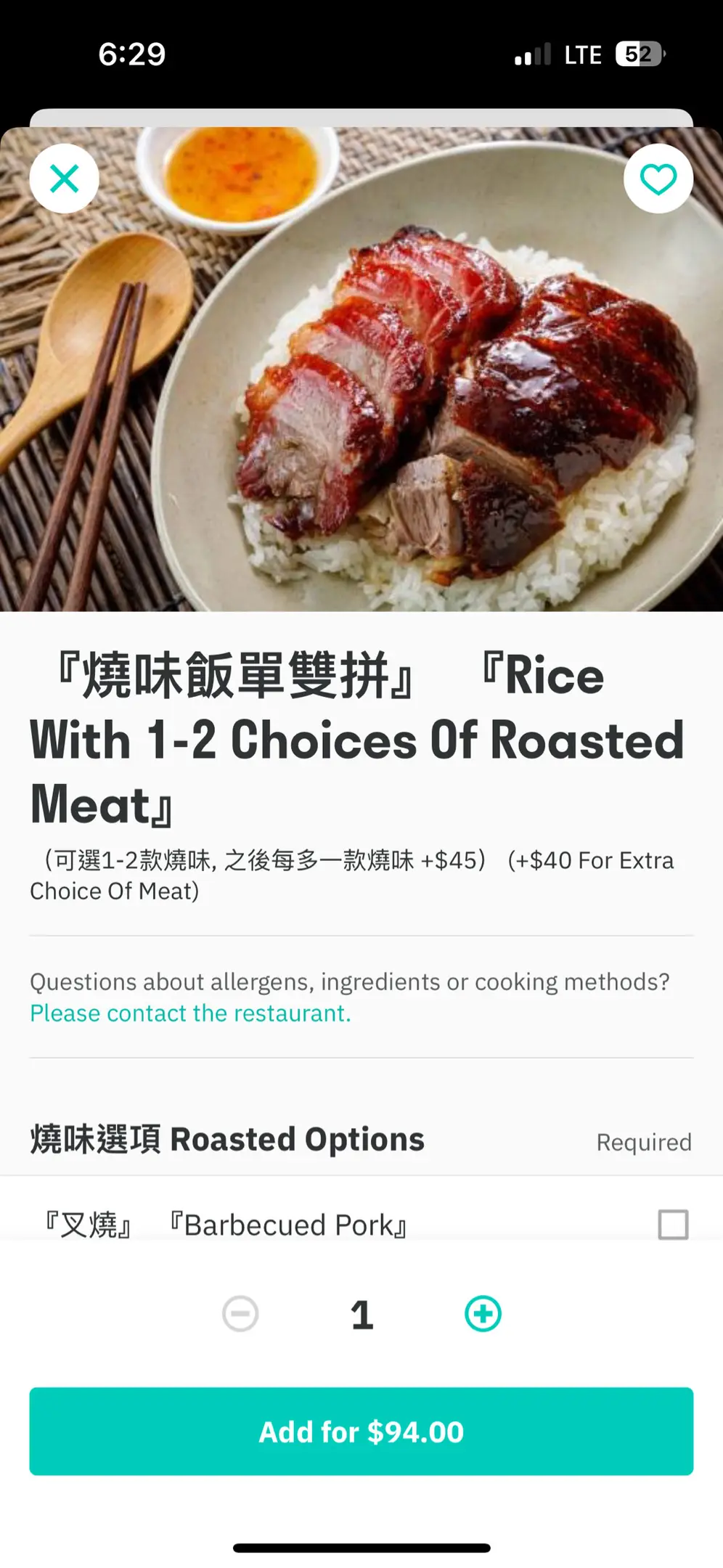
Task: Increase quantity with the plus button
Action: [x=483, y=1313]
